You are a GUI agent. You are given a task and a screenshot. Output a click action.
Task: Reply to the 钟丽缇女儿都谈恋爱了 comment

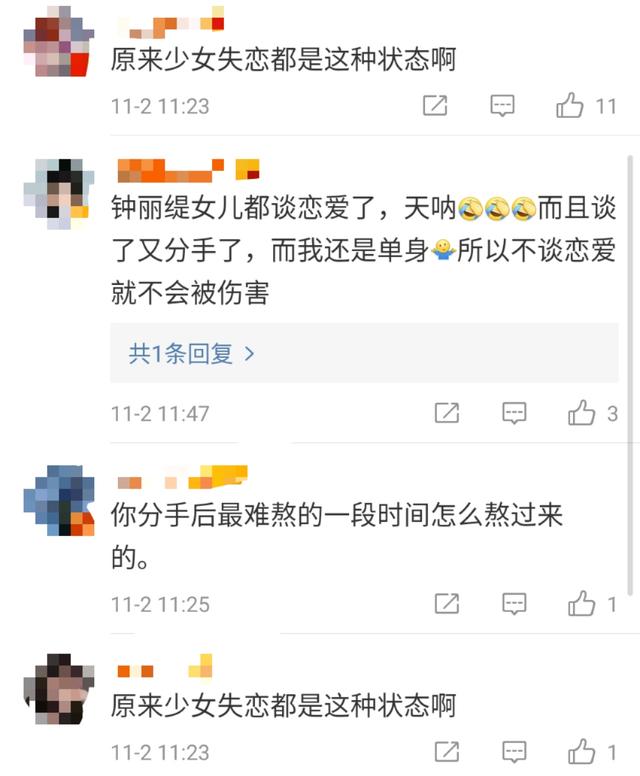pyautogui.click(x=514, y=413)
